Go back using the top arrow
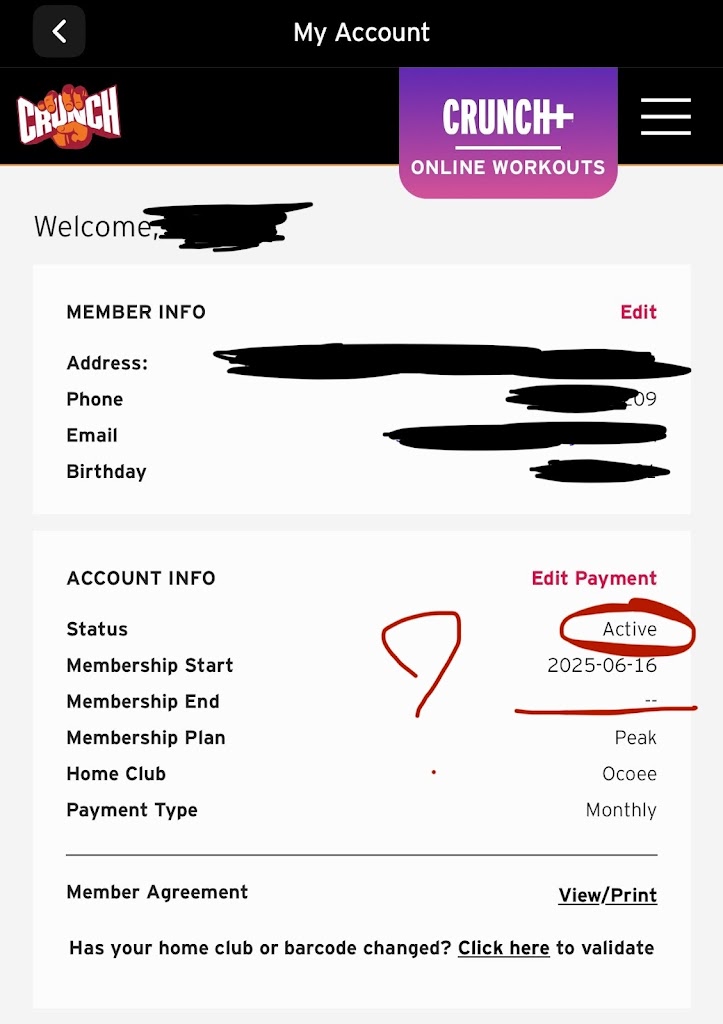Image resolution: width=723 pixels, height=1024 pixels. [59, 32]
